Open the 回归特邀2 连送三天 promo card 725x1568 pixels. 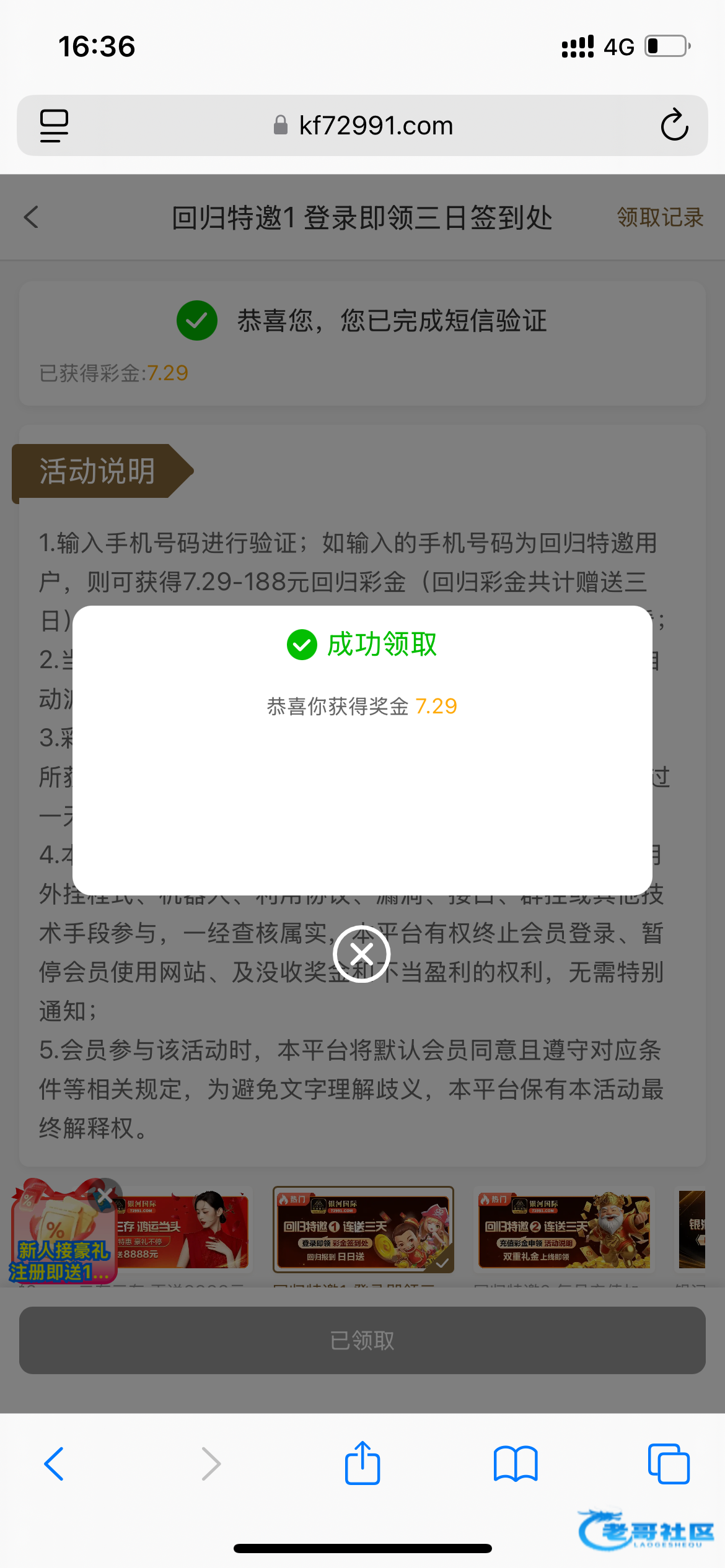click(x=565, y=1230)
